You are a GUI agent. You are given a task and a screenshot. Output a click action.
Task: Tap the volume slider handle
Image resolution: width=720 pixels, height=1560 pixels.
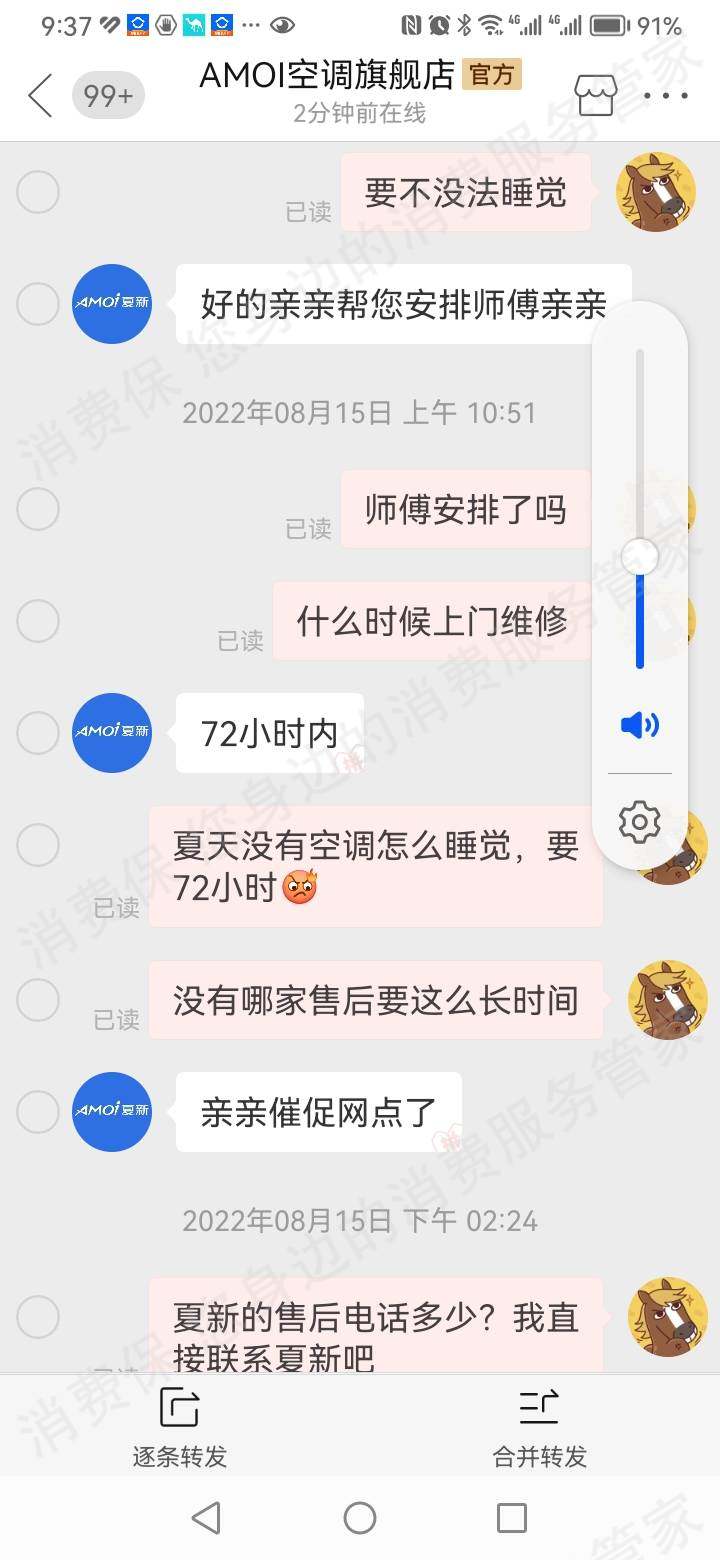pyautogui.click(x=638, y=556)
